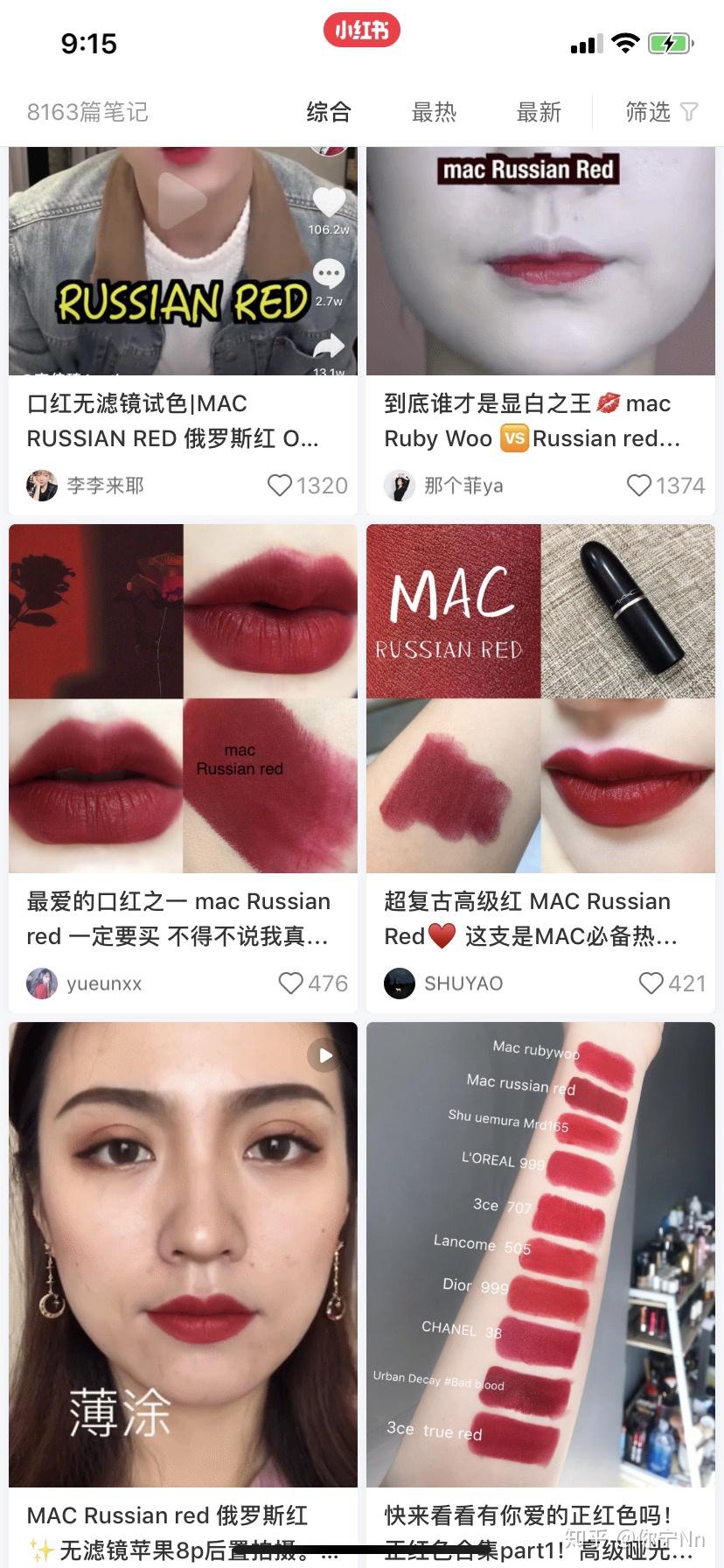Return to 小红书 via status bar pill
This screenshot has height=1568, width=724.
click(x=361, y=31)
